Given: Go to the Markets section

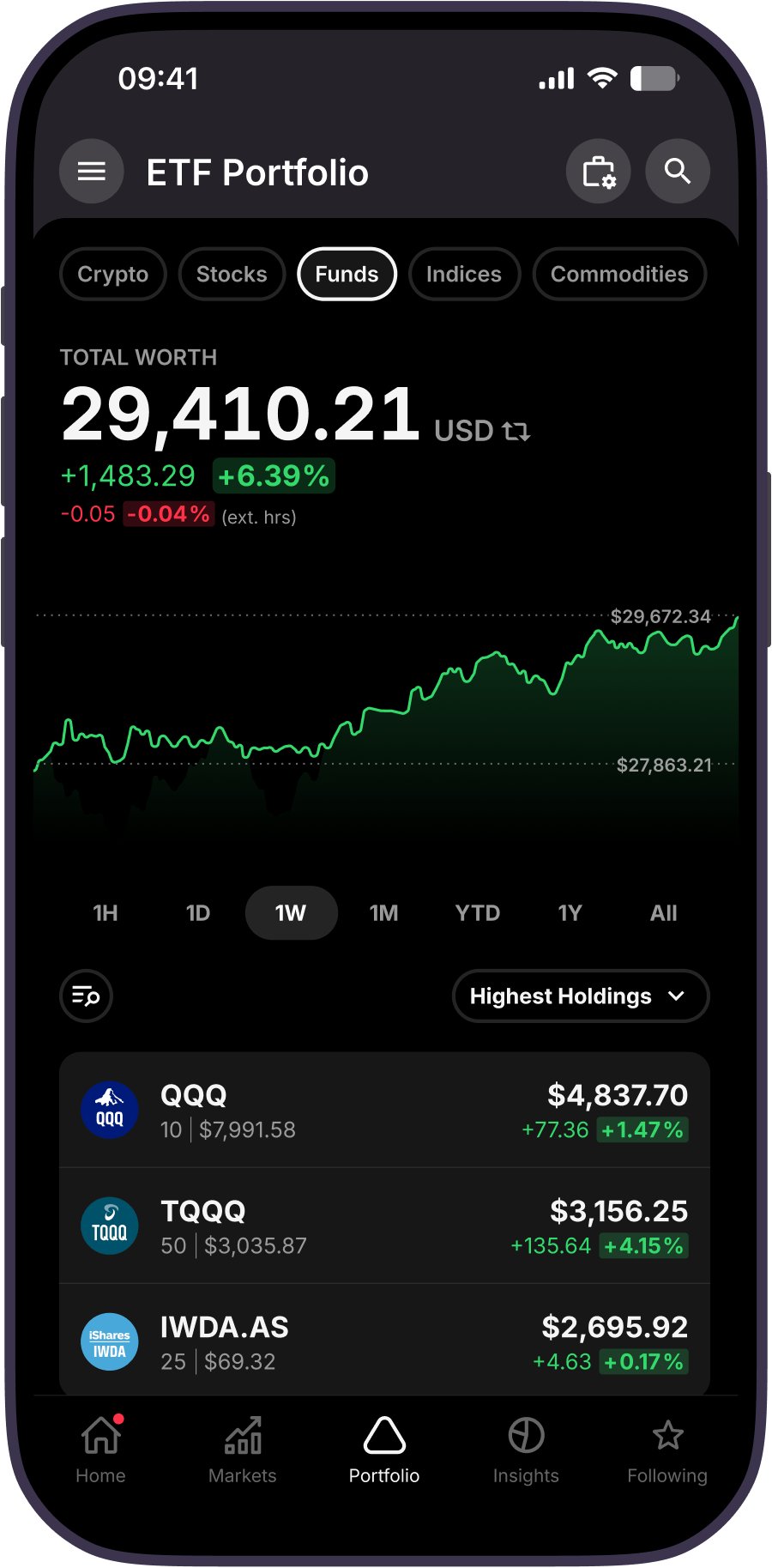Looking at the screenshot, I should [242, 1450].
